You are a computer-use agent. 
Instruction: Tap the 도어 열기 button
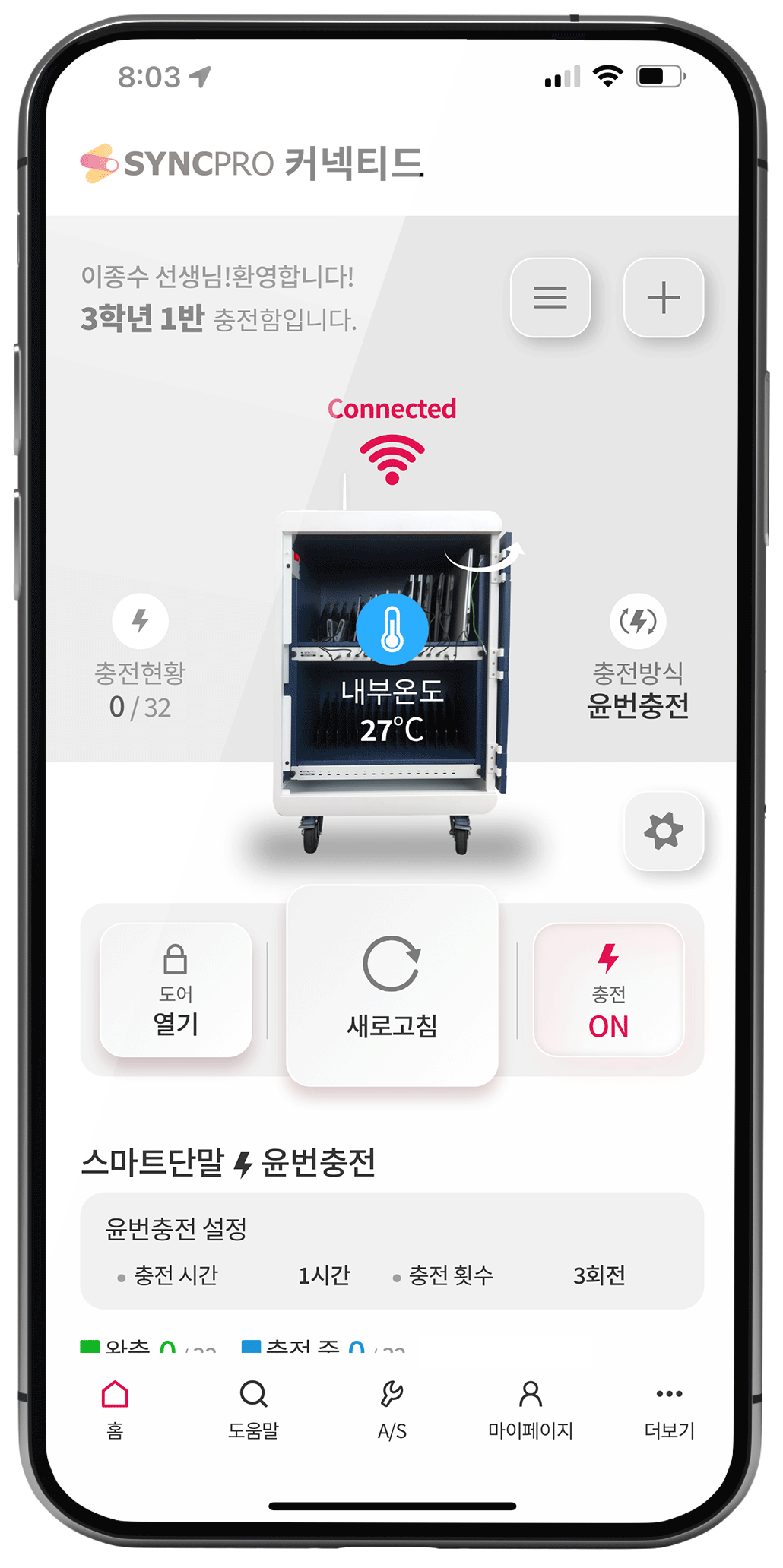pyautogui.click(x=176, y=990)
